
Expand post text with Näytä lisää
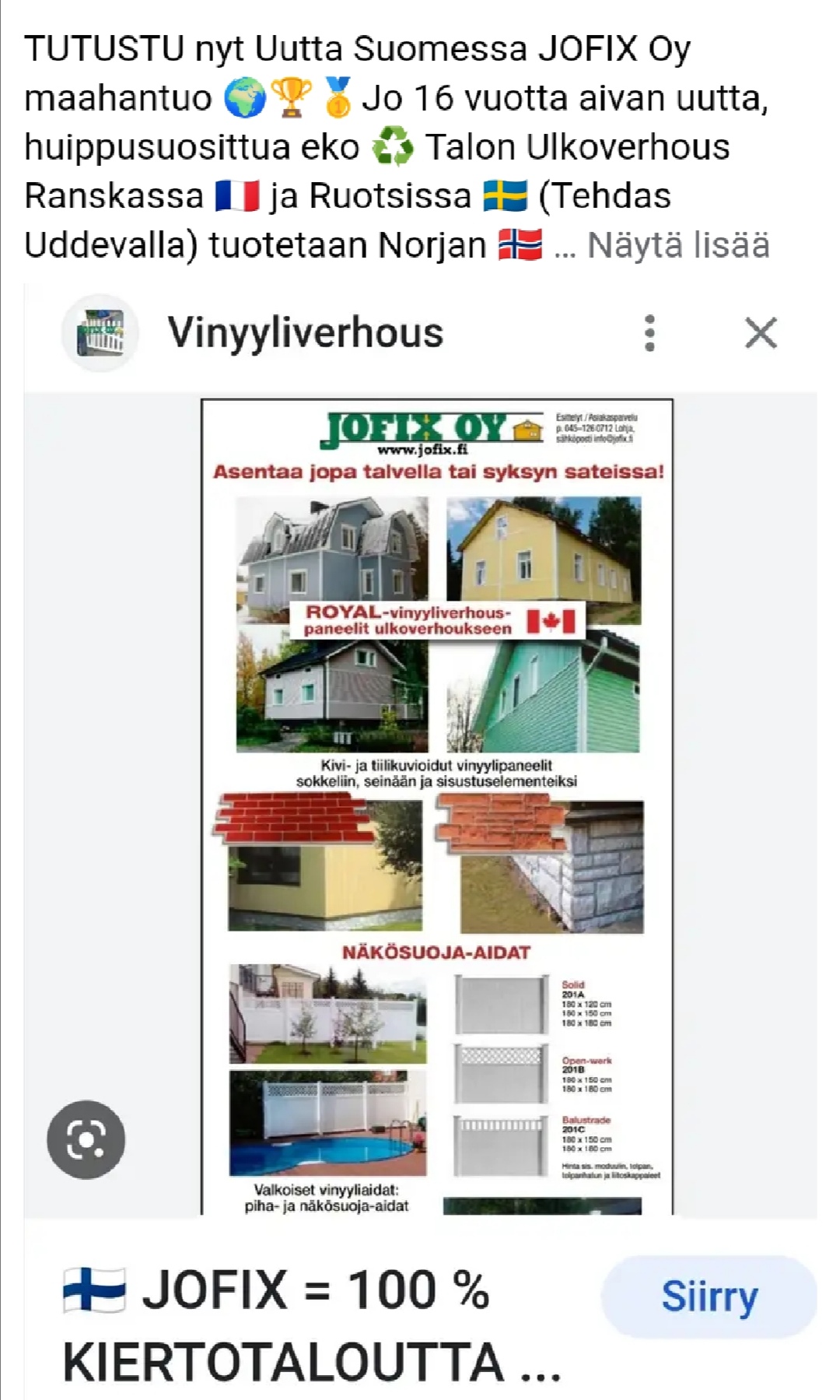point(677,245)
